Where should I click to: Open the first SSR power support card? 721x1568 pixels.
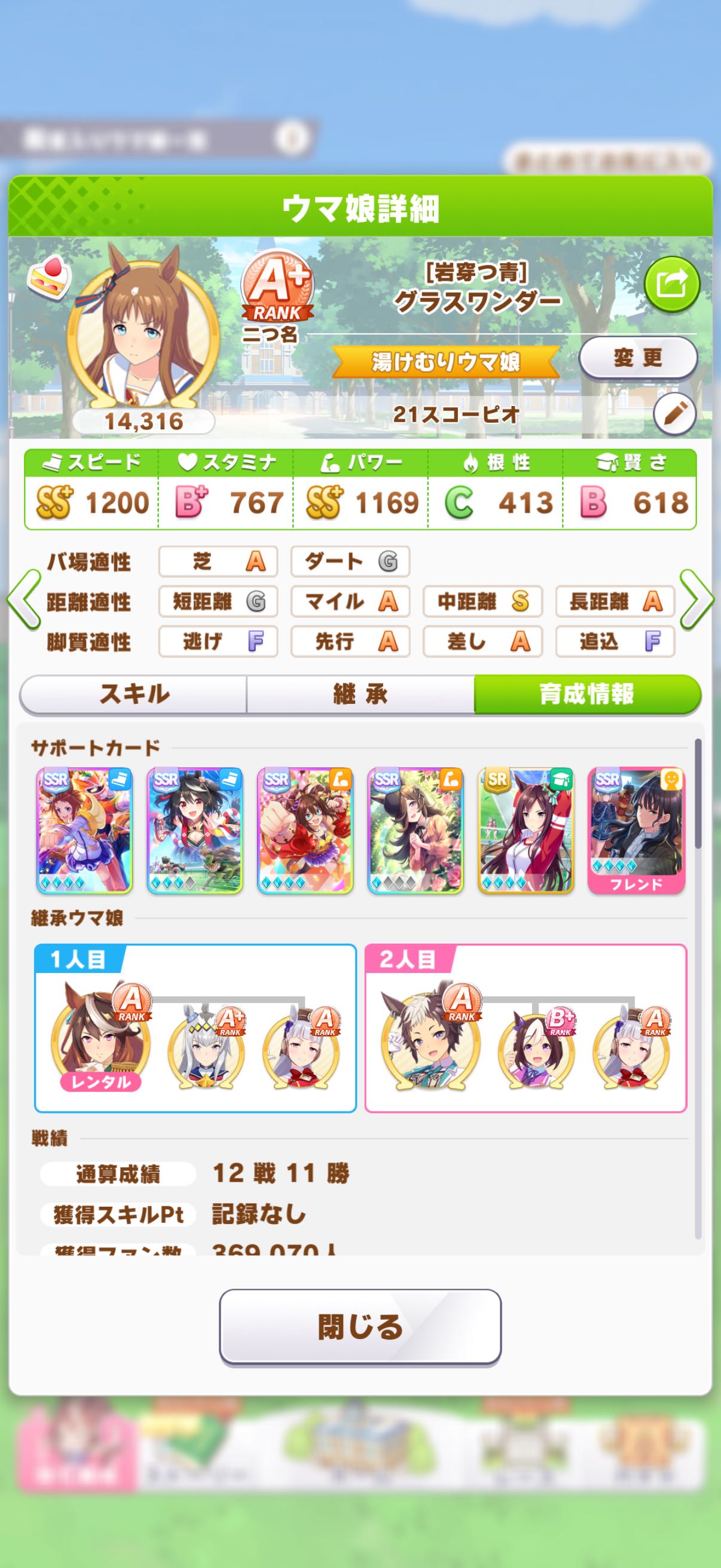(305, 830)
